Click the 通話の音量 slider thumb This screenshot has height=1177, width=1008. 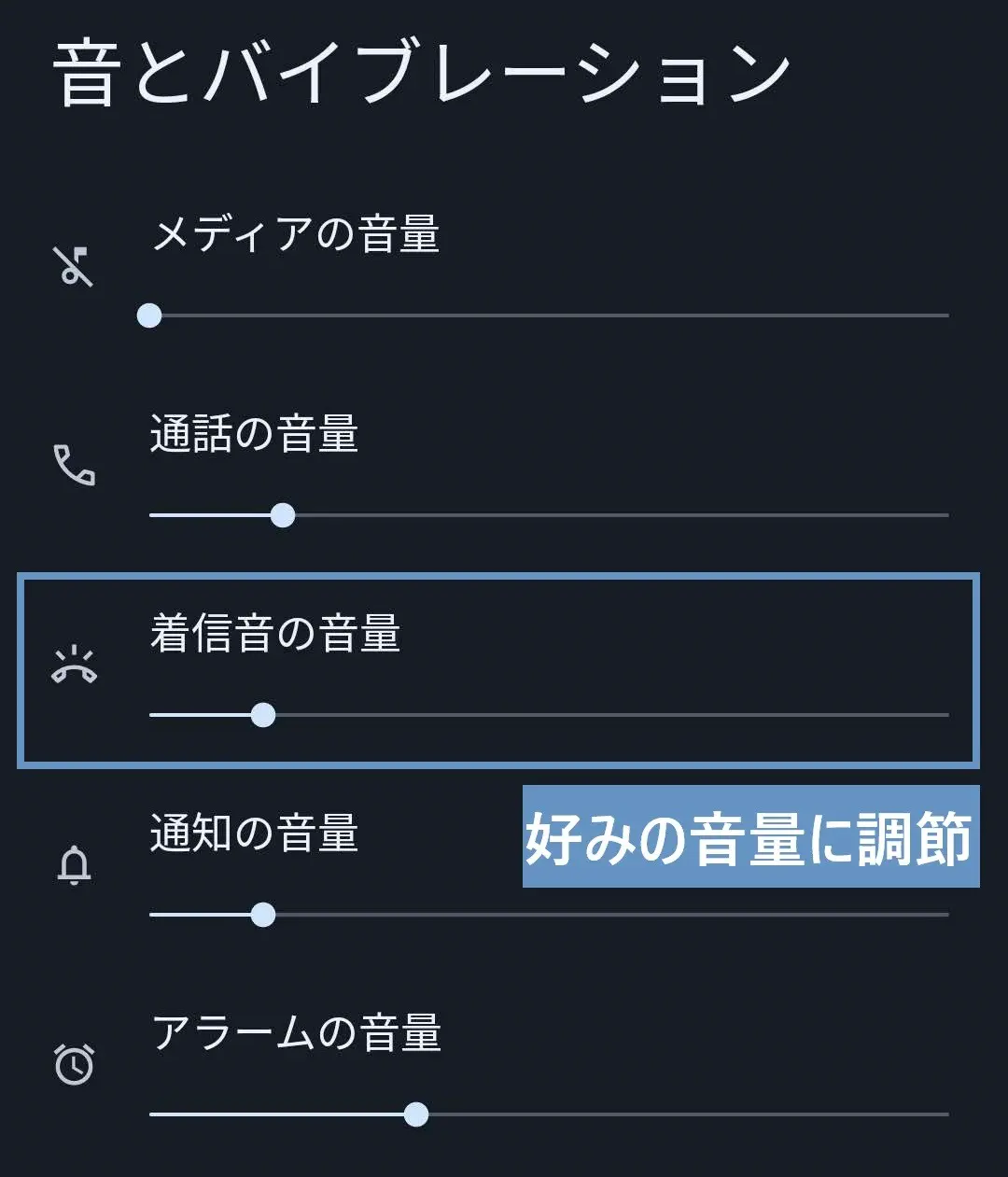(283, 513)
